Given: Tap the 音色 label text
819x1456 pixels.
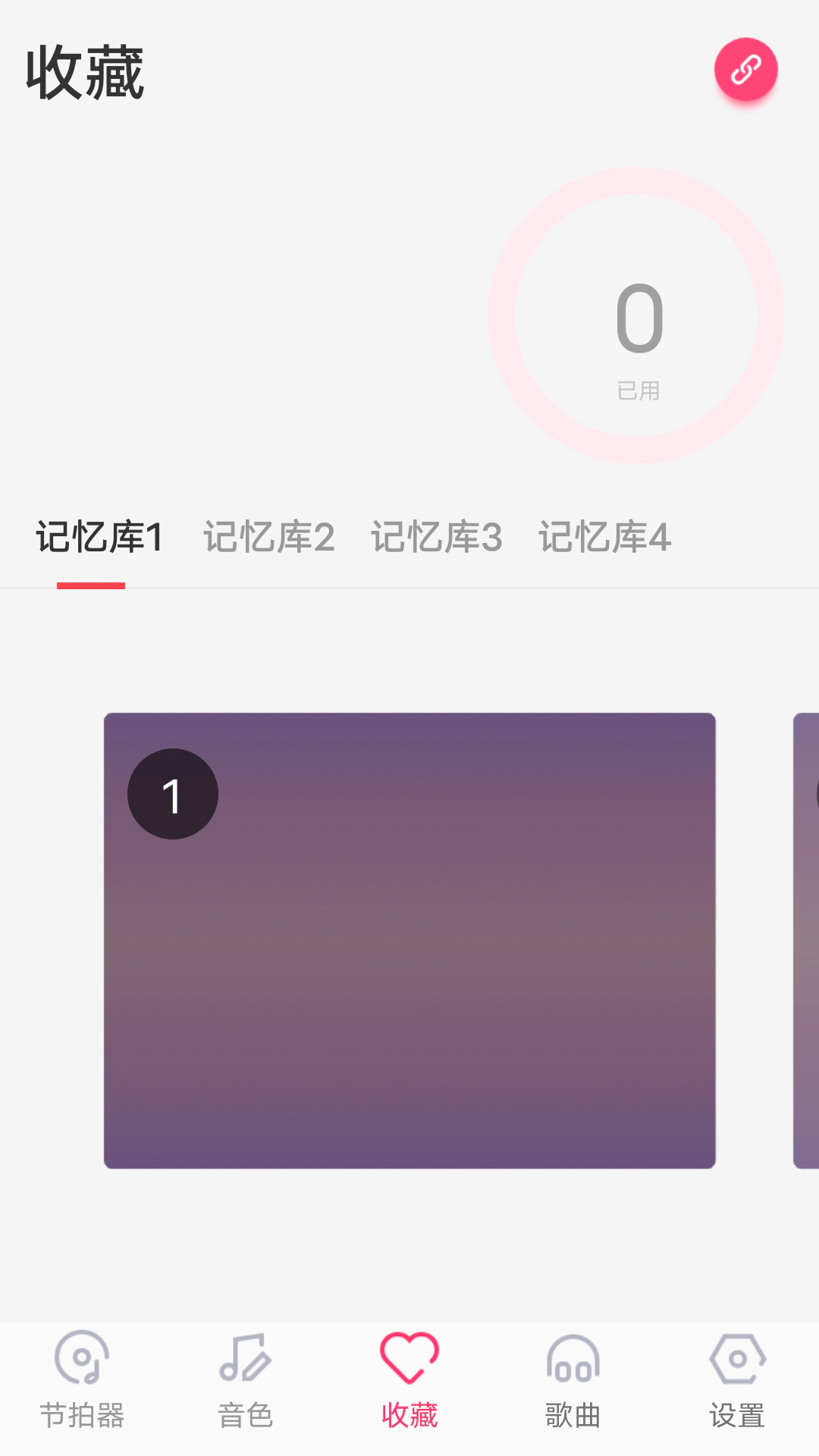Looking at the screenshot, I should (245, 1414).
